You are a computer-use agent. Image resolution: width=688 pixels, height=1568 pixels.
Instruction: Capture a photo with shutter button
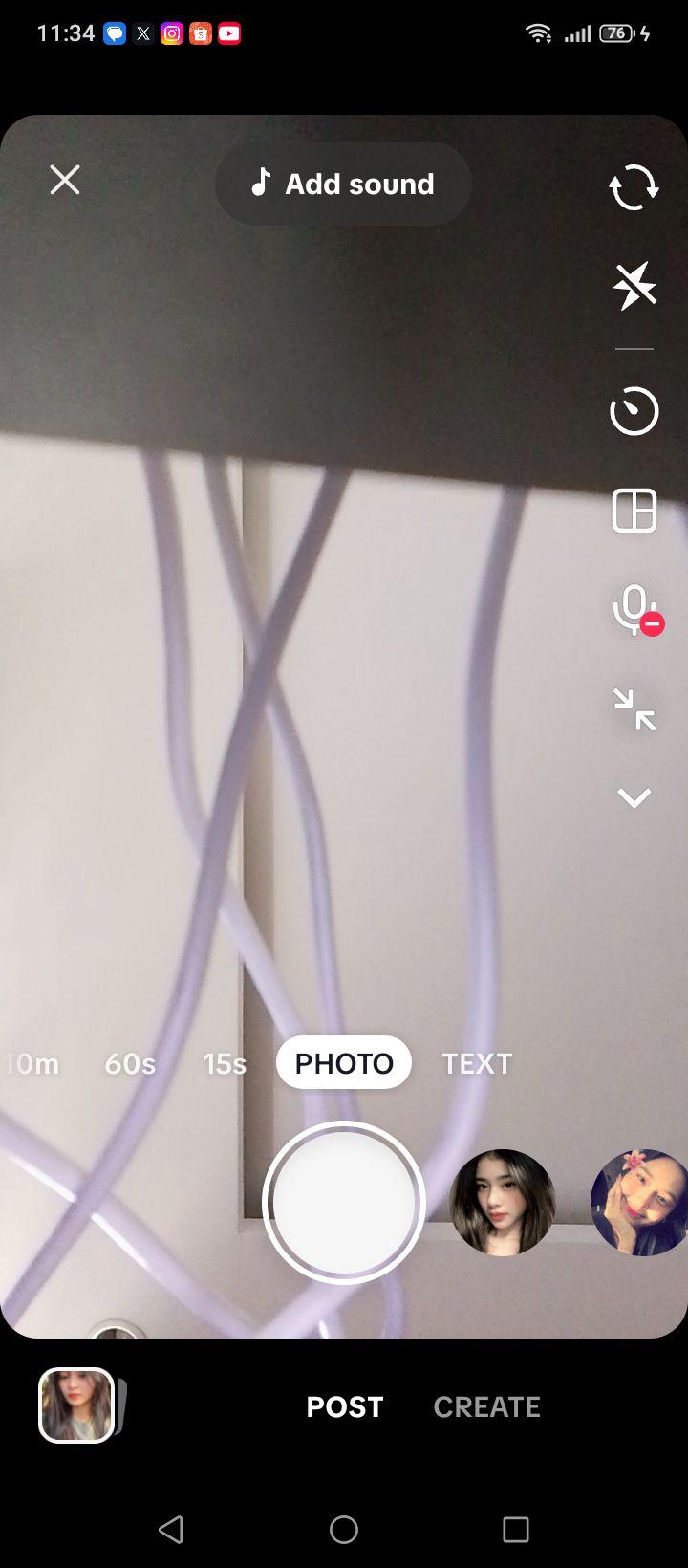344,1203
